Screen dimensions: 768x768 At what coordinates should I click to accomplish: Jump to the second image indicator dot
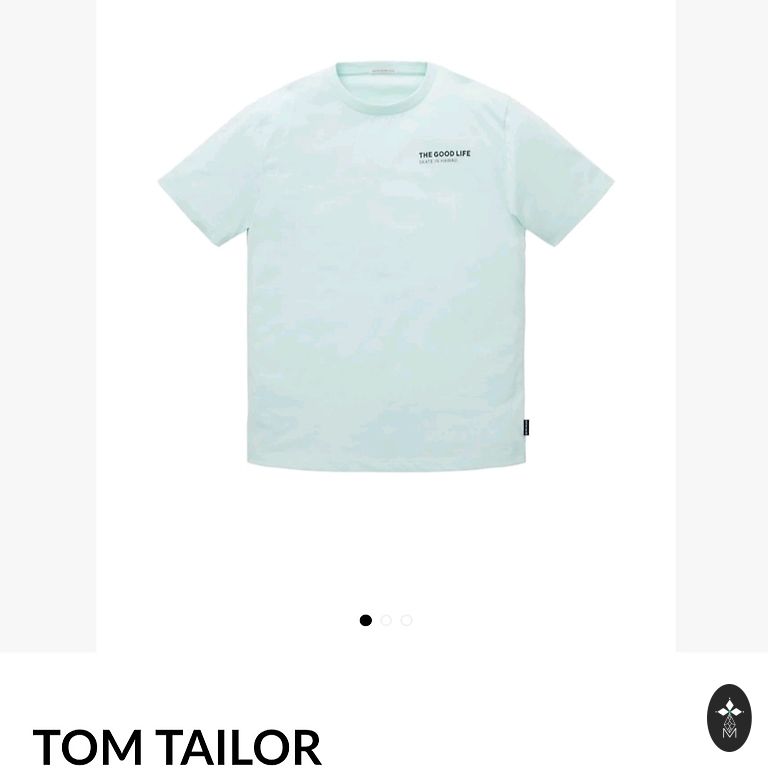pos(386,620)
